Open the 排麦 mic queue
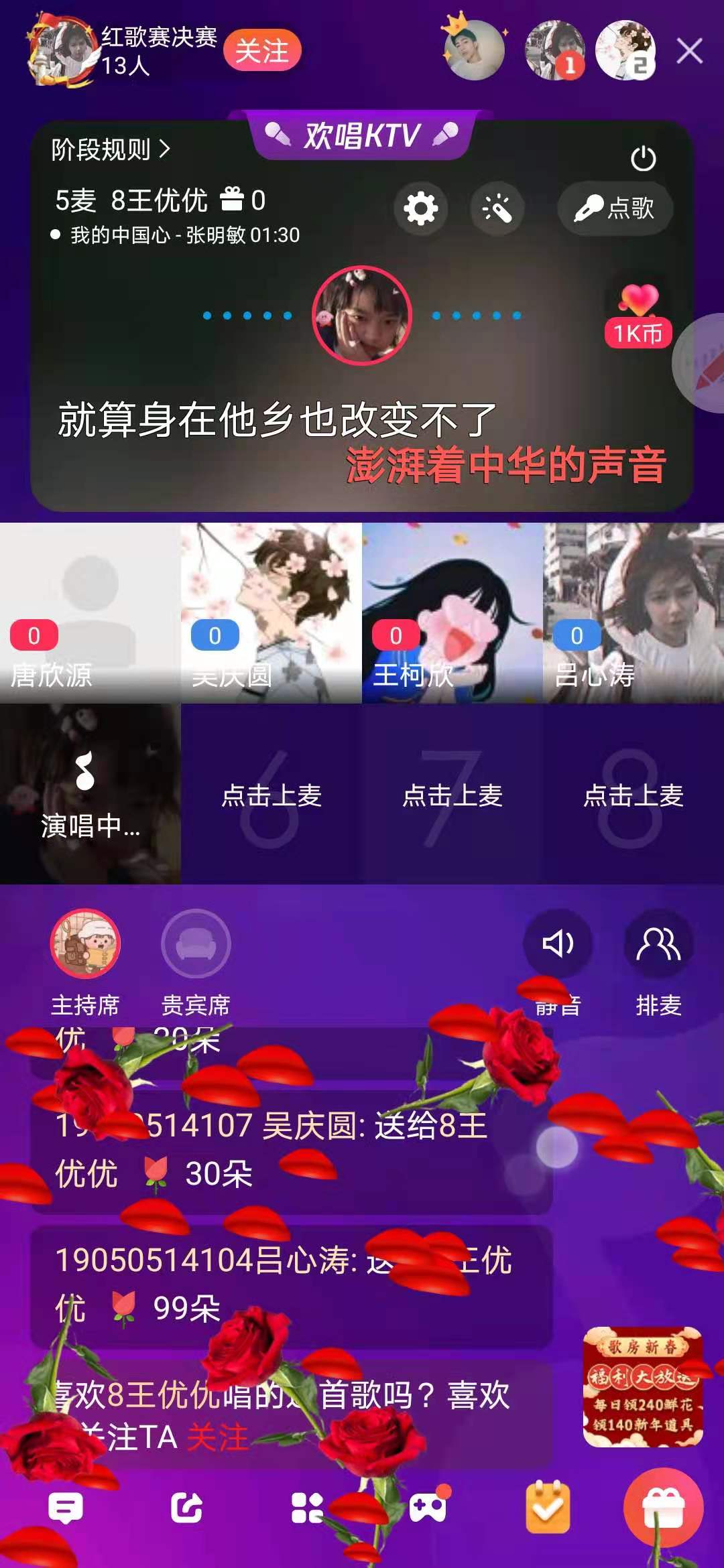 [x=658, y=943]
